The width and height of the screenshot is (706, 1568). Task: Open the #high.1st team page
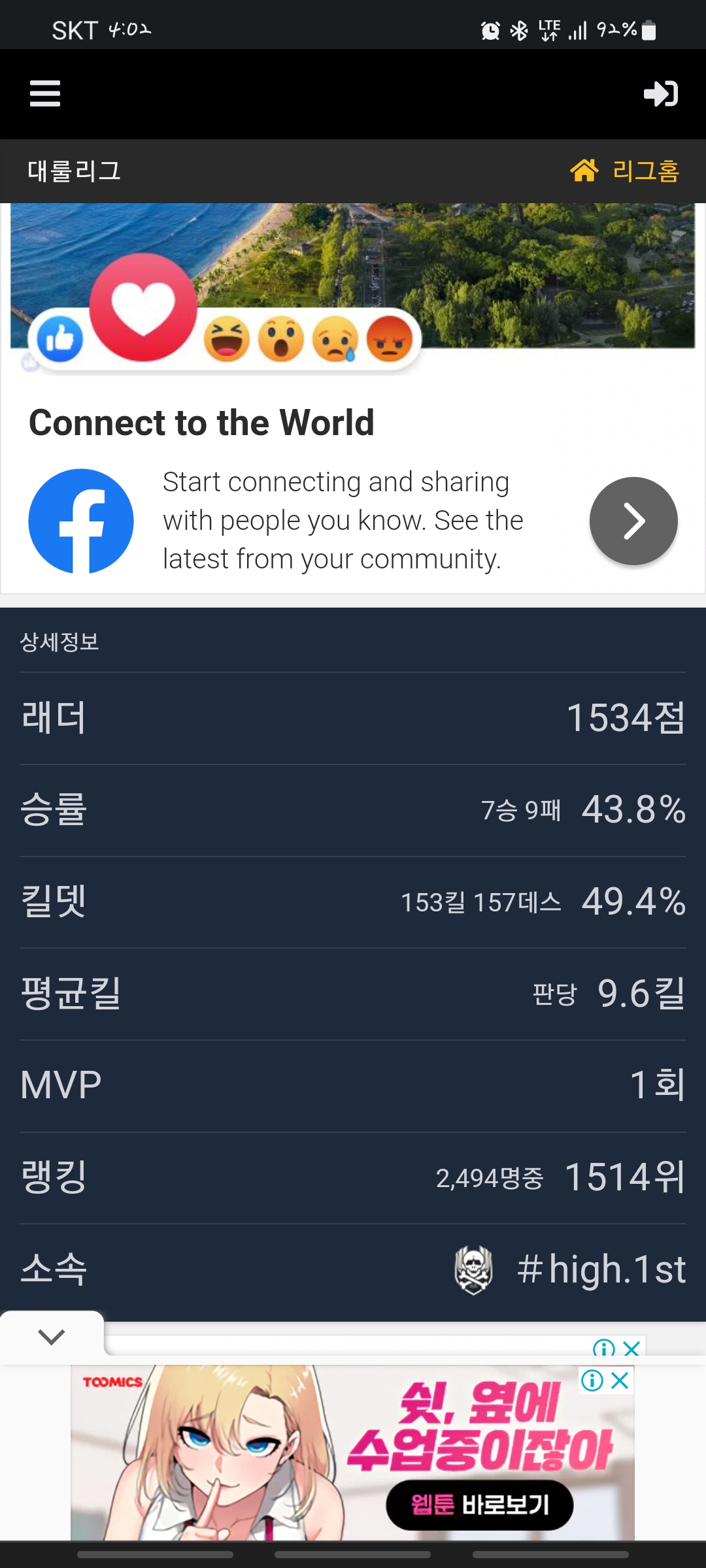[600, 1269]
